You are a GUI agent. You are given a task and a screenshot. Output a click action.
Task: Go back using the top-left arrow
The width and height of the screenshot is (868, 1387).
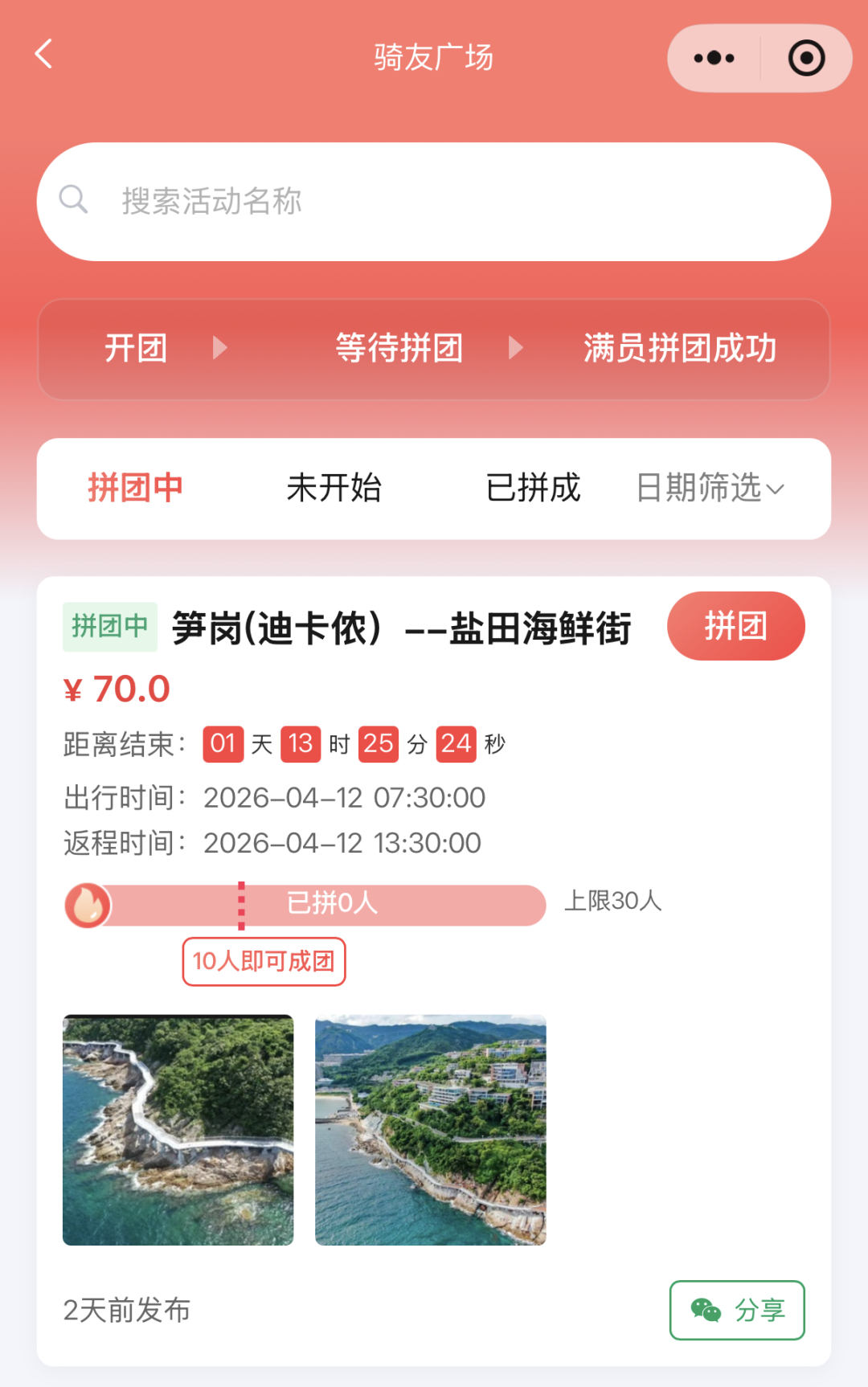coord(44,55)
